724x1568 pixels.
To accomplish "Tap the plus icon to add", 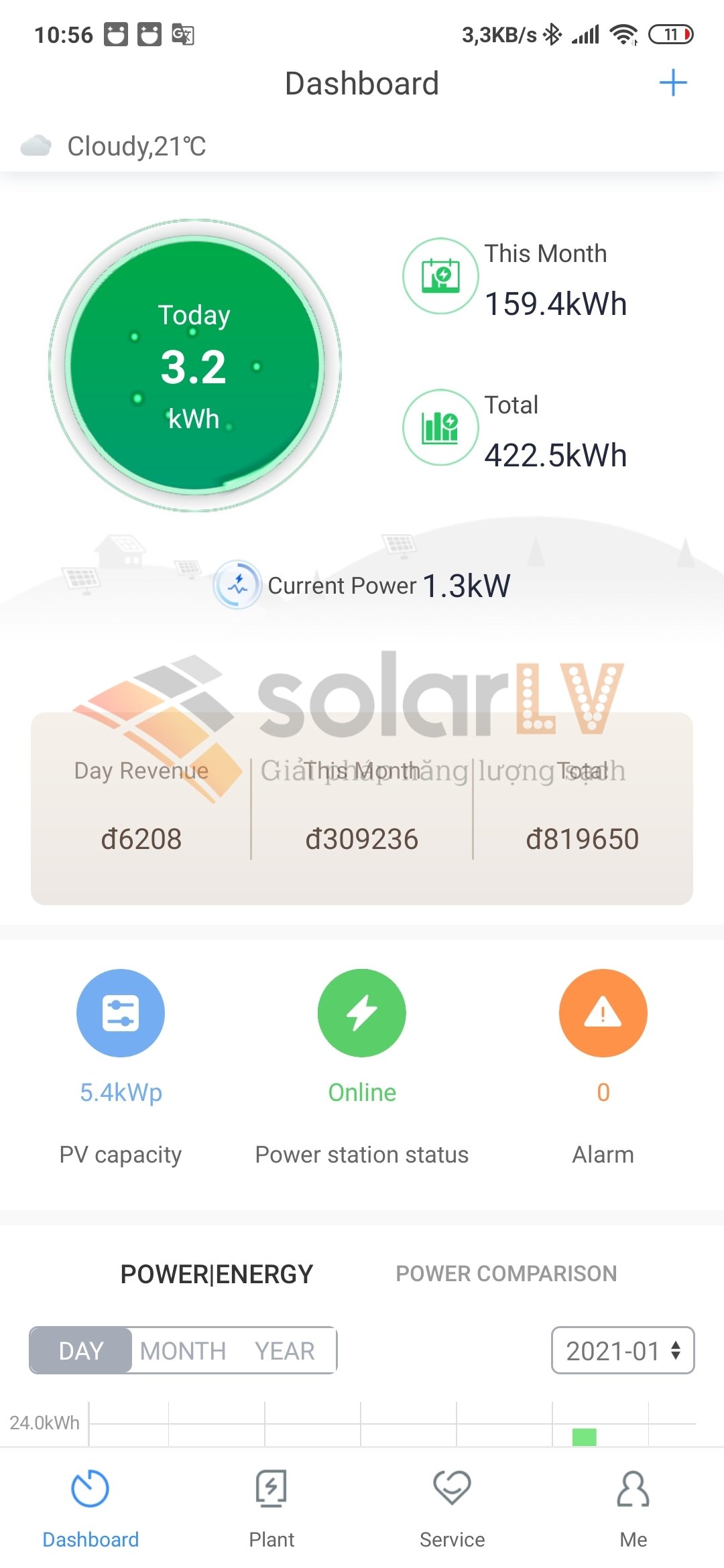I will point(673,83).
